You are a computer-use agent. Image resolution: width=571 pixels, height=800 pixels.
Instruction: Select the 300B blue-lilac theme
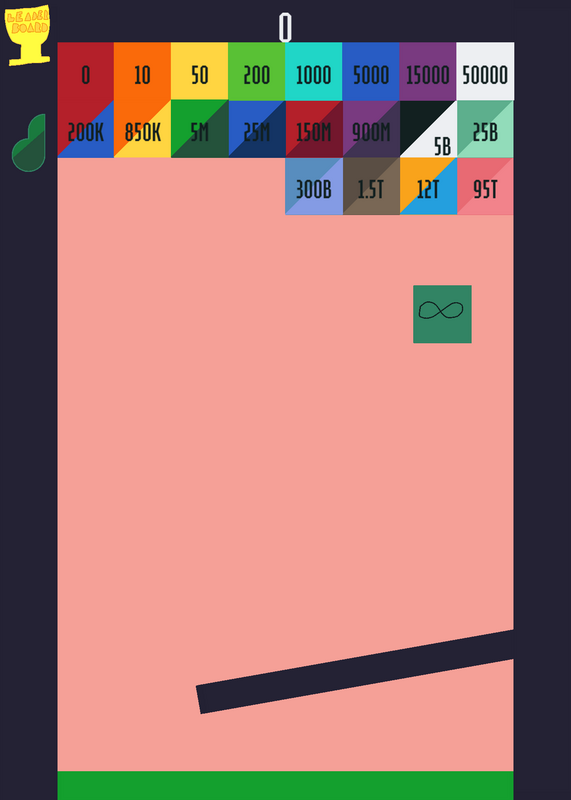click(x=314, y=186)
